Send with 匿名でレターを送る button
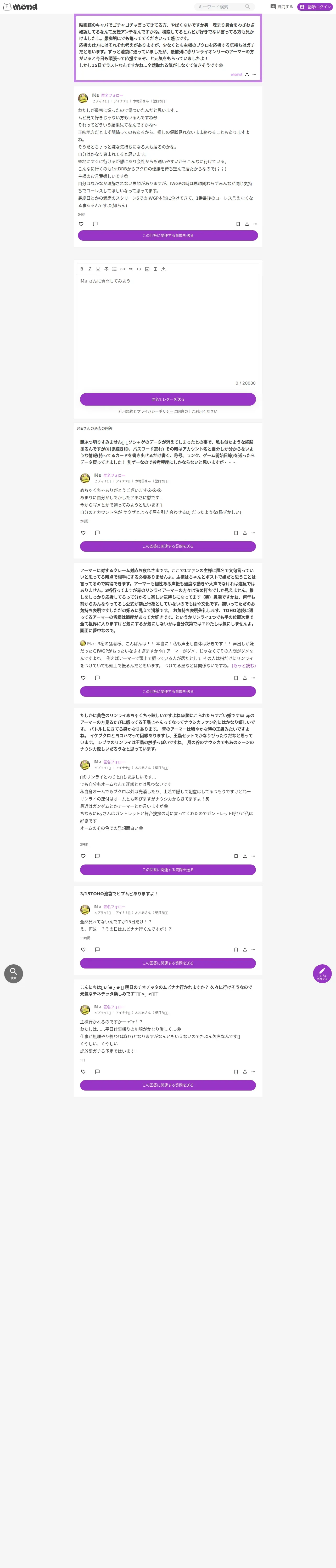This screenshot has width=336, height=1568. pyautogui.click(x=168, y=399)
